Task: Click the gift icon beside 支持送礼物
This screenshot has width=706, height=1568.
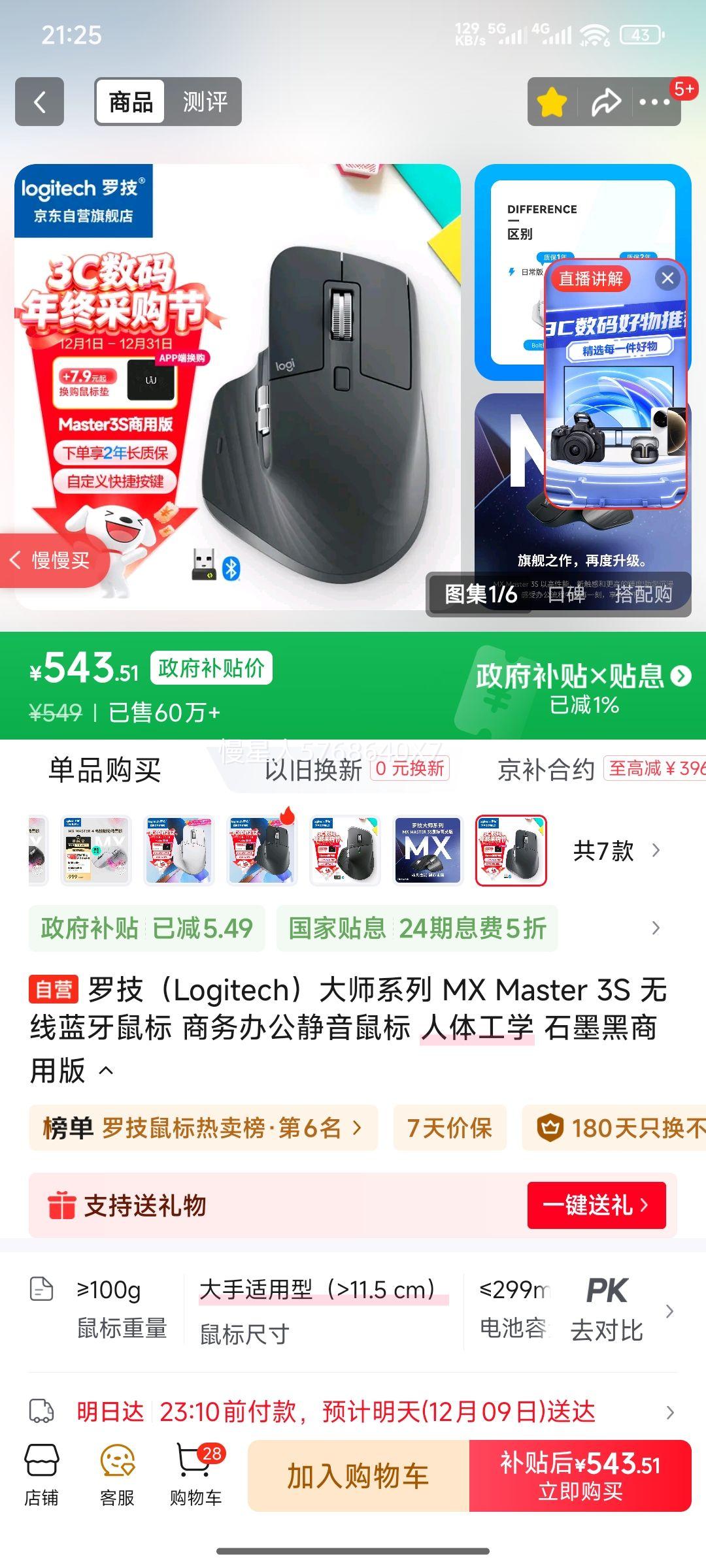Action: [x=59, y=1206]
